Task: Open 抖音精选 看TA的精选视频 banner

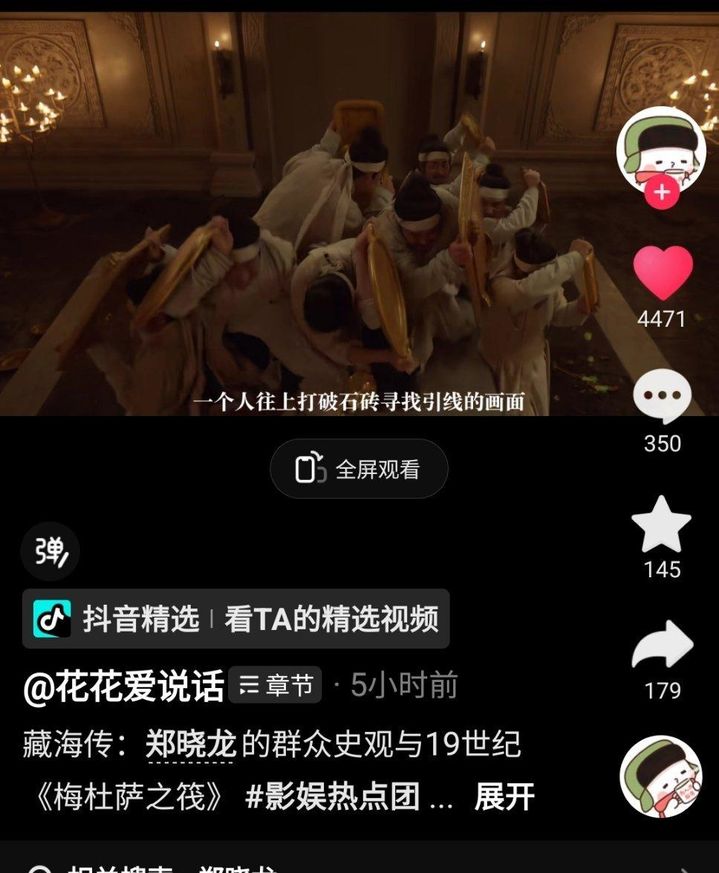Action: pos(236,619)
